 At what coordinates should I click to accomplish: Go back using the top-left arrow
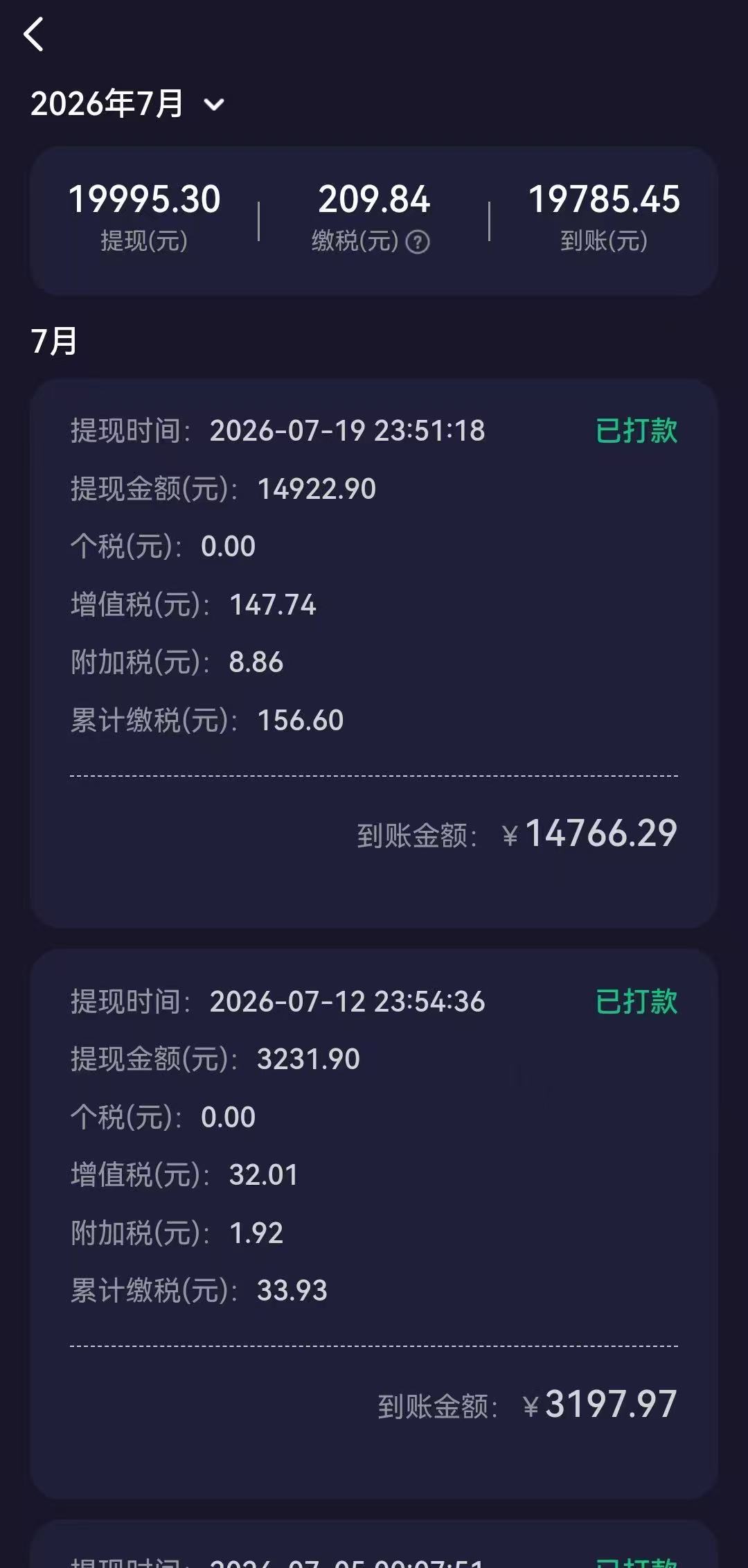33,35
